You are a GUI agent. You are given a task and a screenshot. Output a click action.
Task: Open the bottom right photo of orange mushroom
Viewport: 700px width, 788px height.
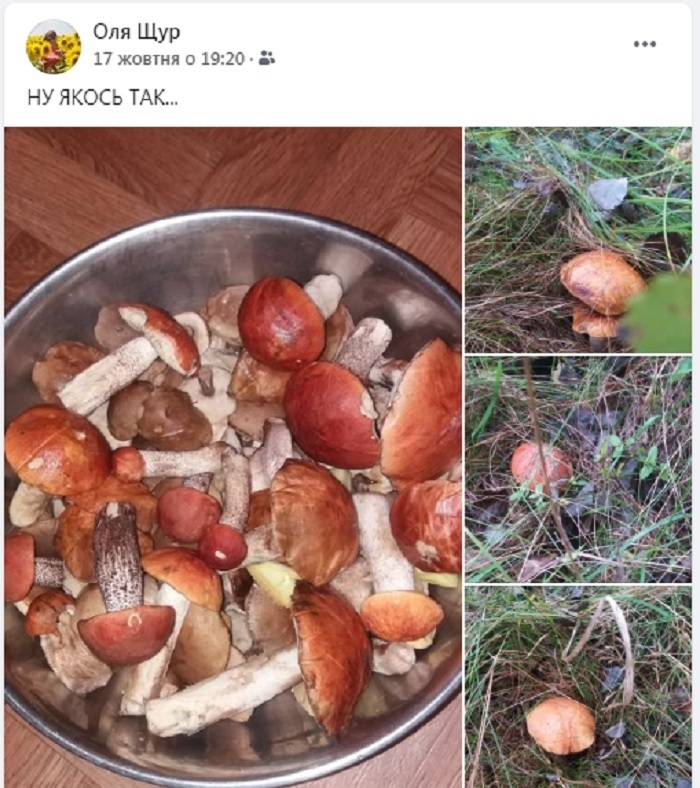pyautogui.click(x=578, y=686)
